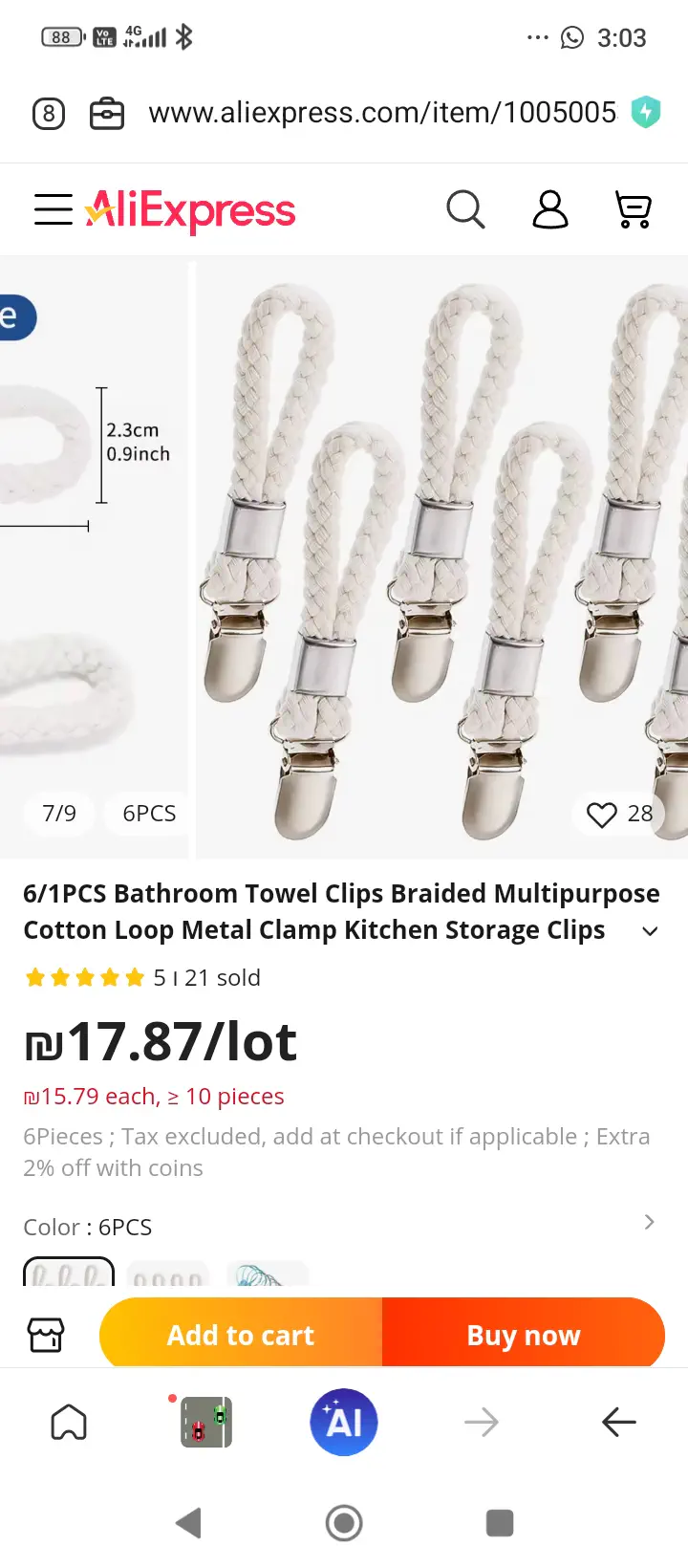Go back to the previous page
Viewport: 688px width, 1568px height.
(619, 1423)
